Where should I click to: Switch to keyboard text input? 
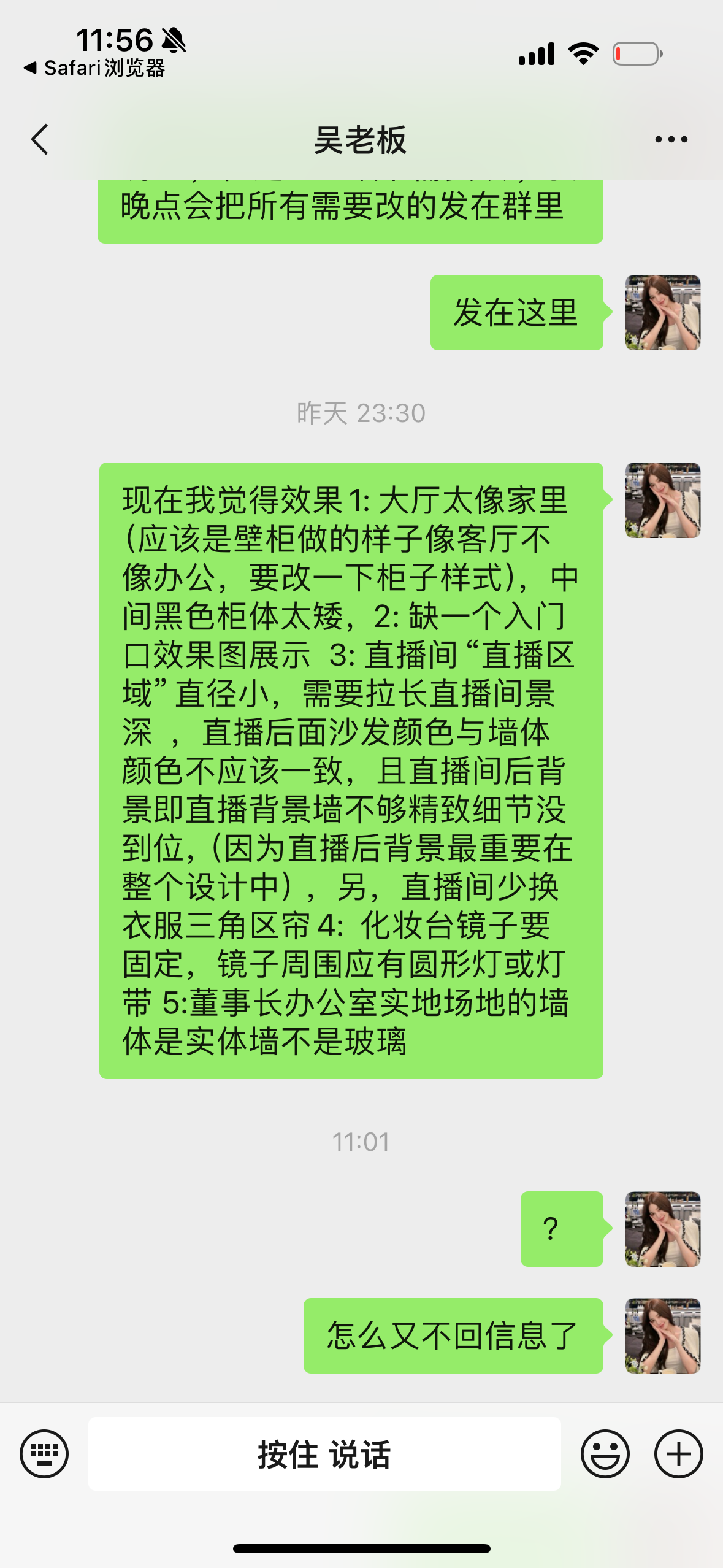tap(44, 1453)
